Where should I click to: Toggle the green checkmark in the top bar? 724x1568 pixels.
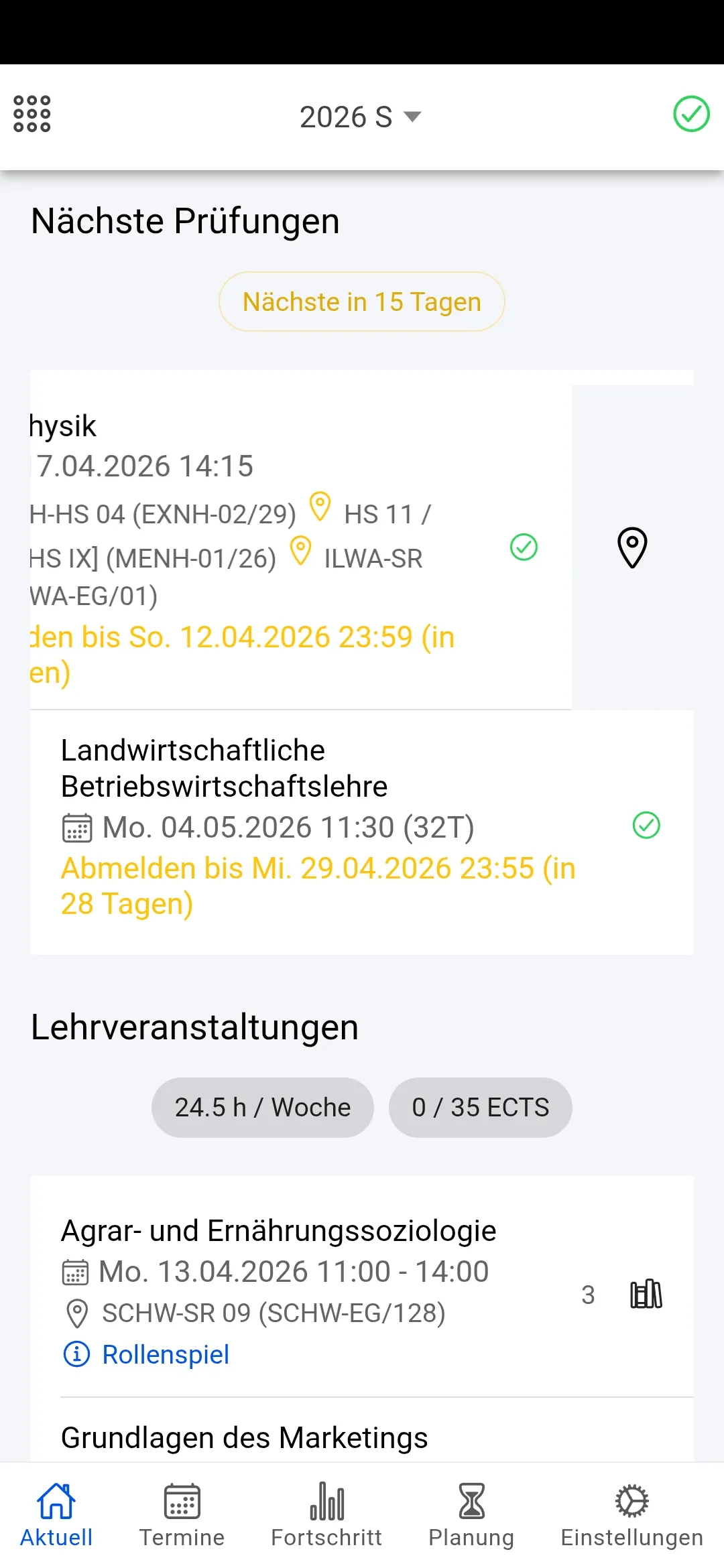pyautogui.click(x=691, y=115)
